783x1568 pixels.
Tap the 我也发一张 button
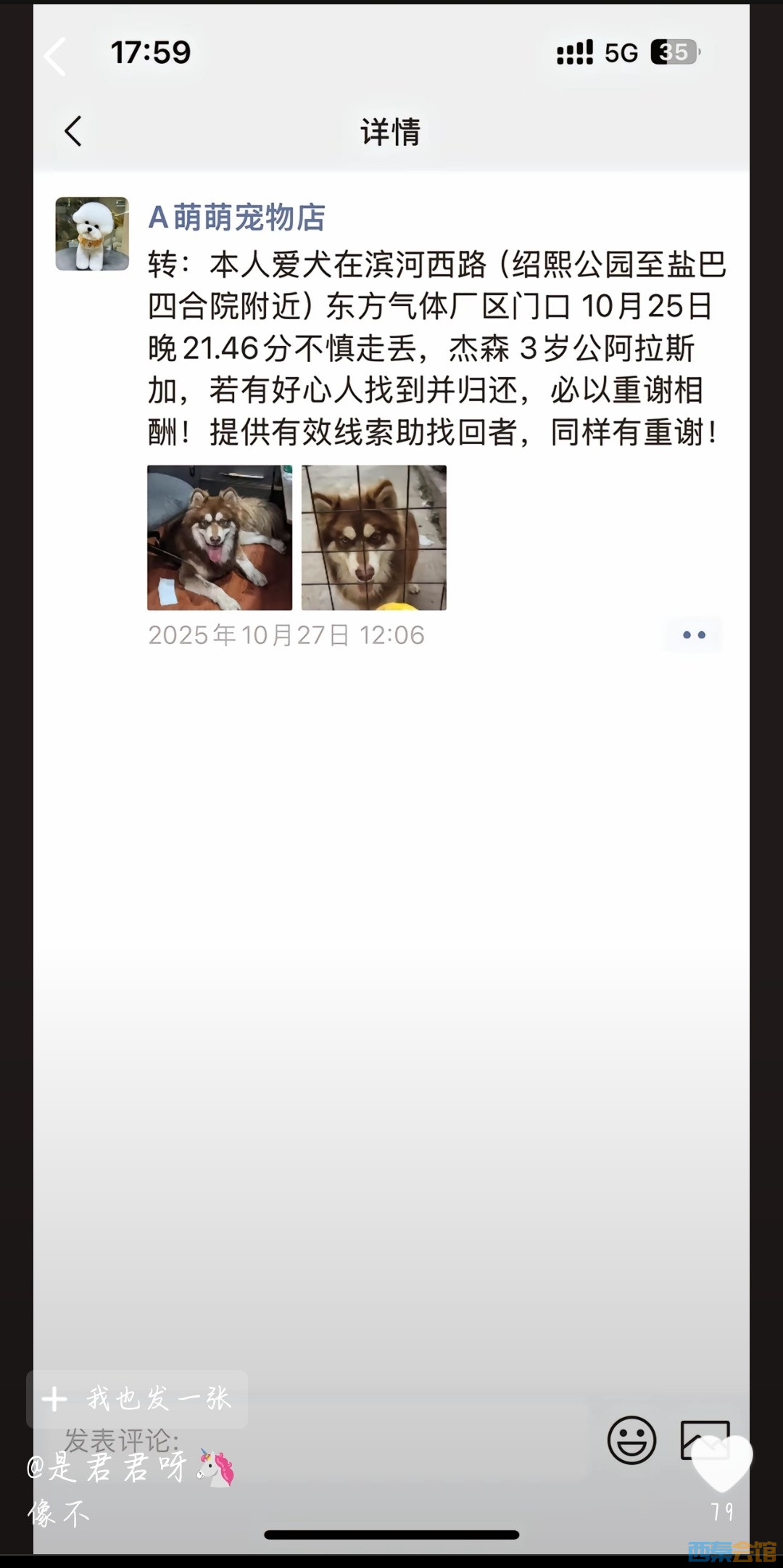tap(138, 1398)
